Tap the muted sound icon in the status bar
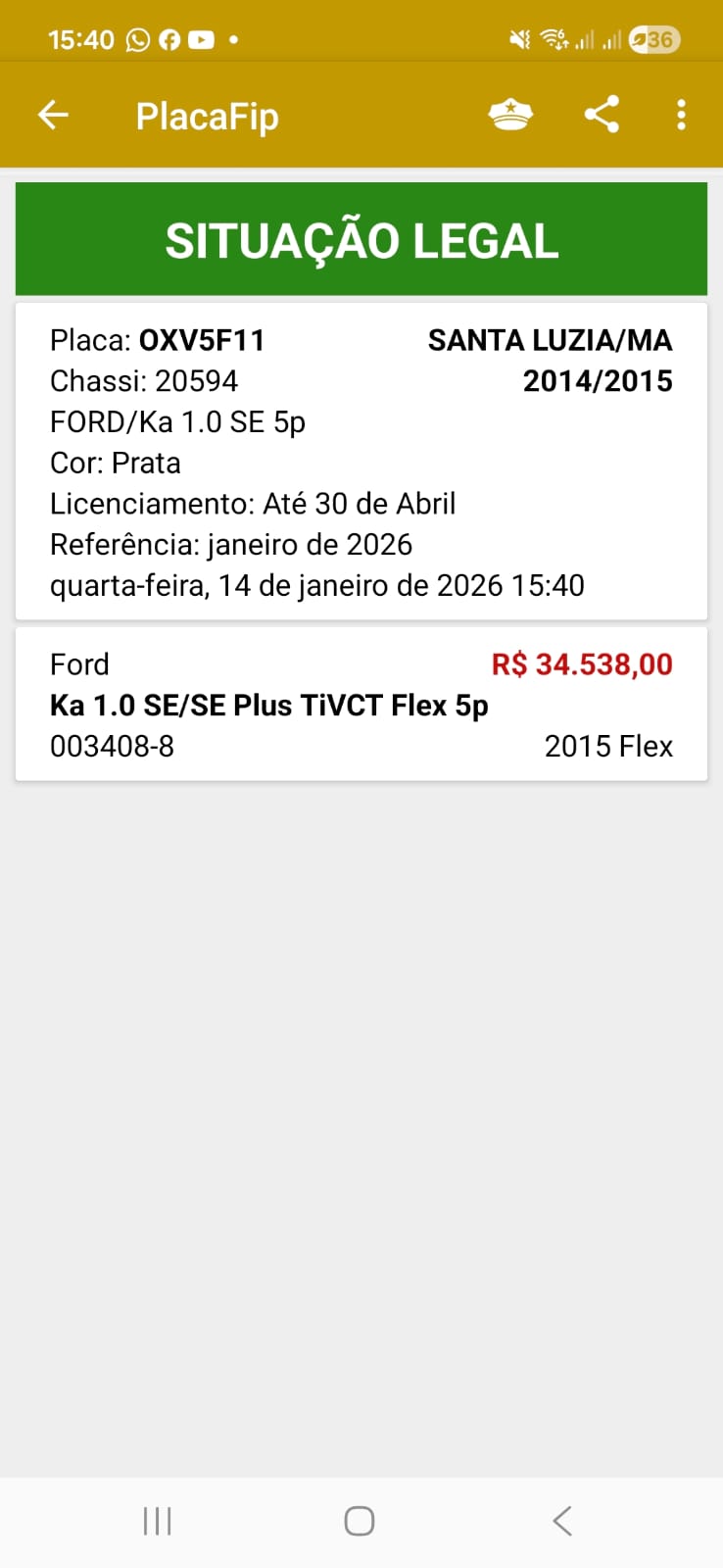 tap(518, 39)
